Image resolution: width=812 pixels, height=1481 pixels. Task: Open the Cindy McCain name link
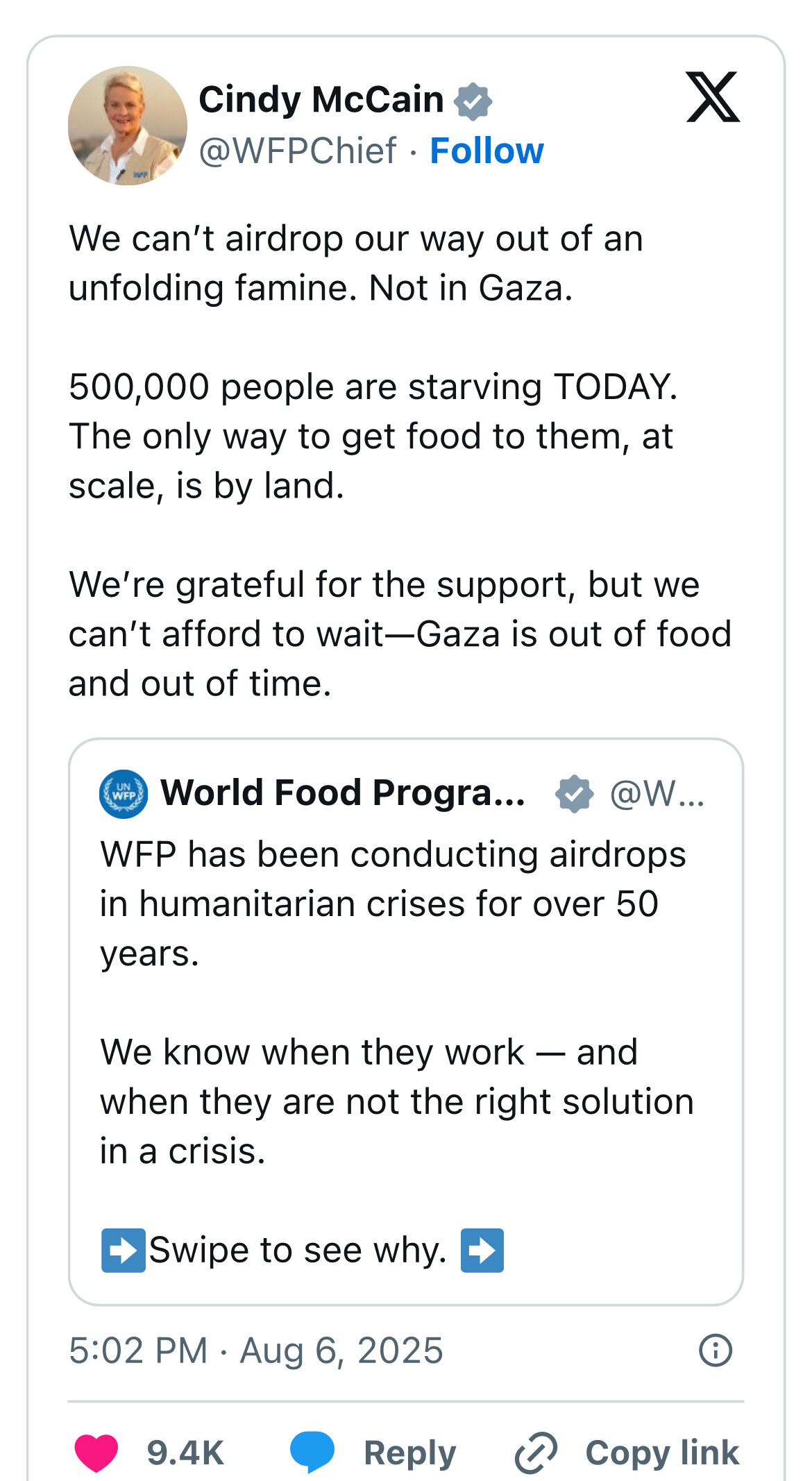[x=321, y=99]
